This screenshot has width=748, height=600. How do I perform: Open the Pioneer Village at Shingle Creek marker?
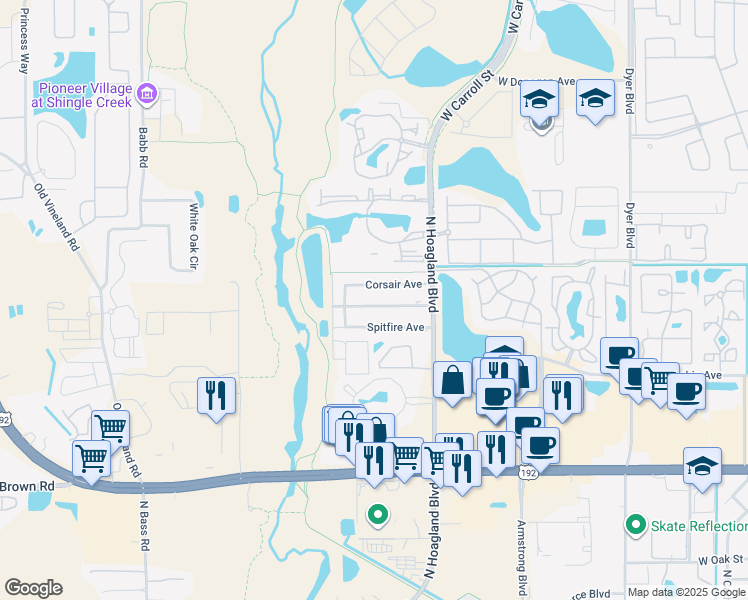(x=147, y=94)
